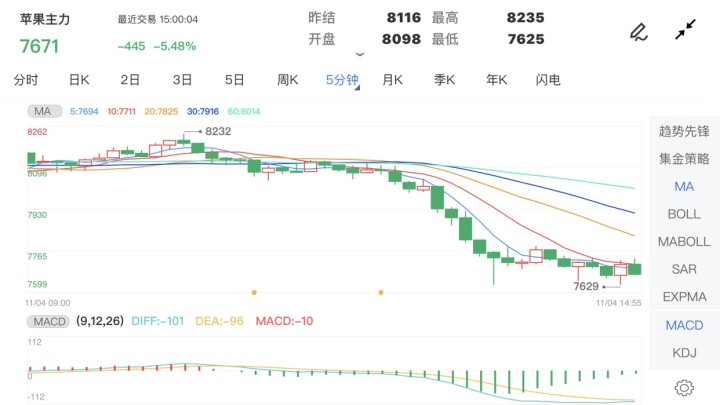Select the 集金策略 indicator
Viewport: 720px width, 405px height.
684,159
